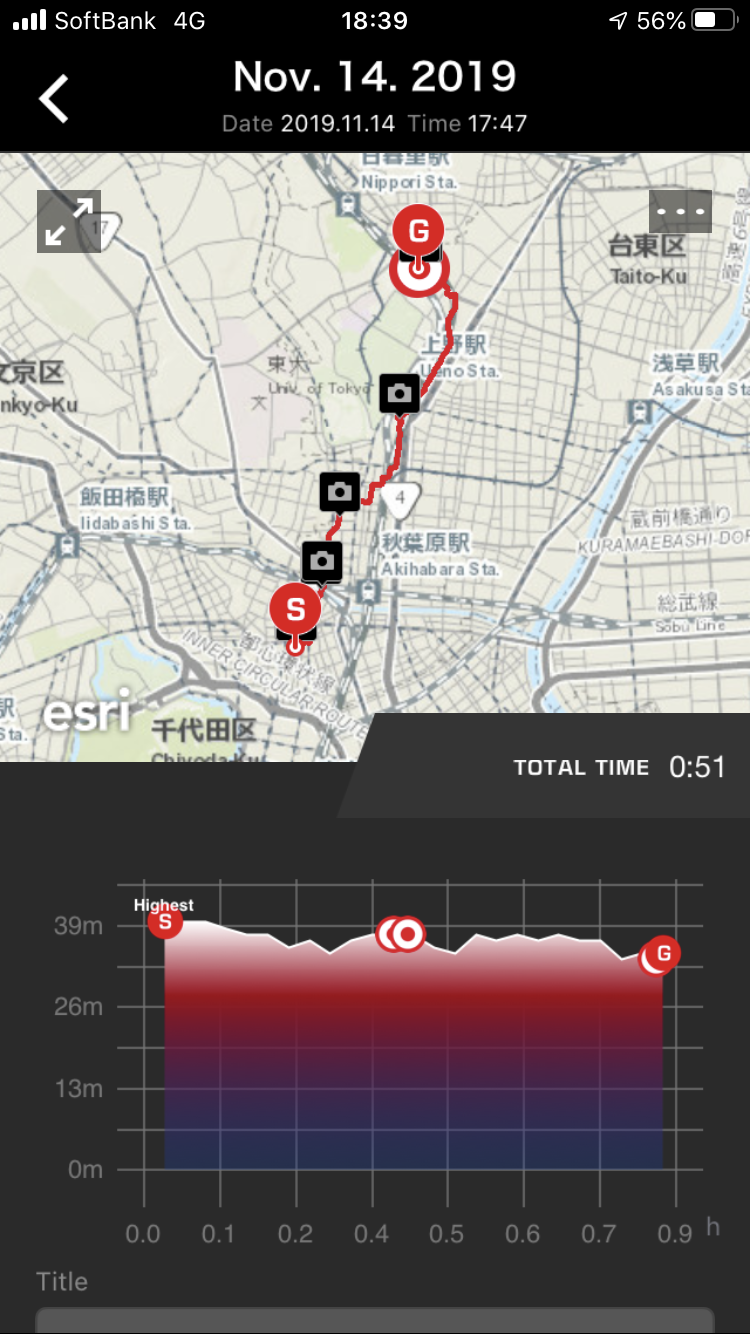
Task: Open the three-dot map options menu
Action: pyautogui.click(x=680, y=211)
